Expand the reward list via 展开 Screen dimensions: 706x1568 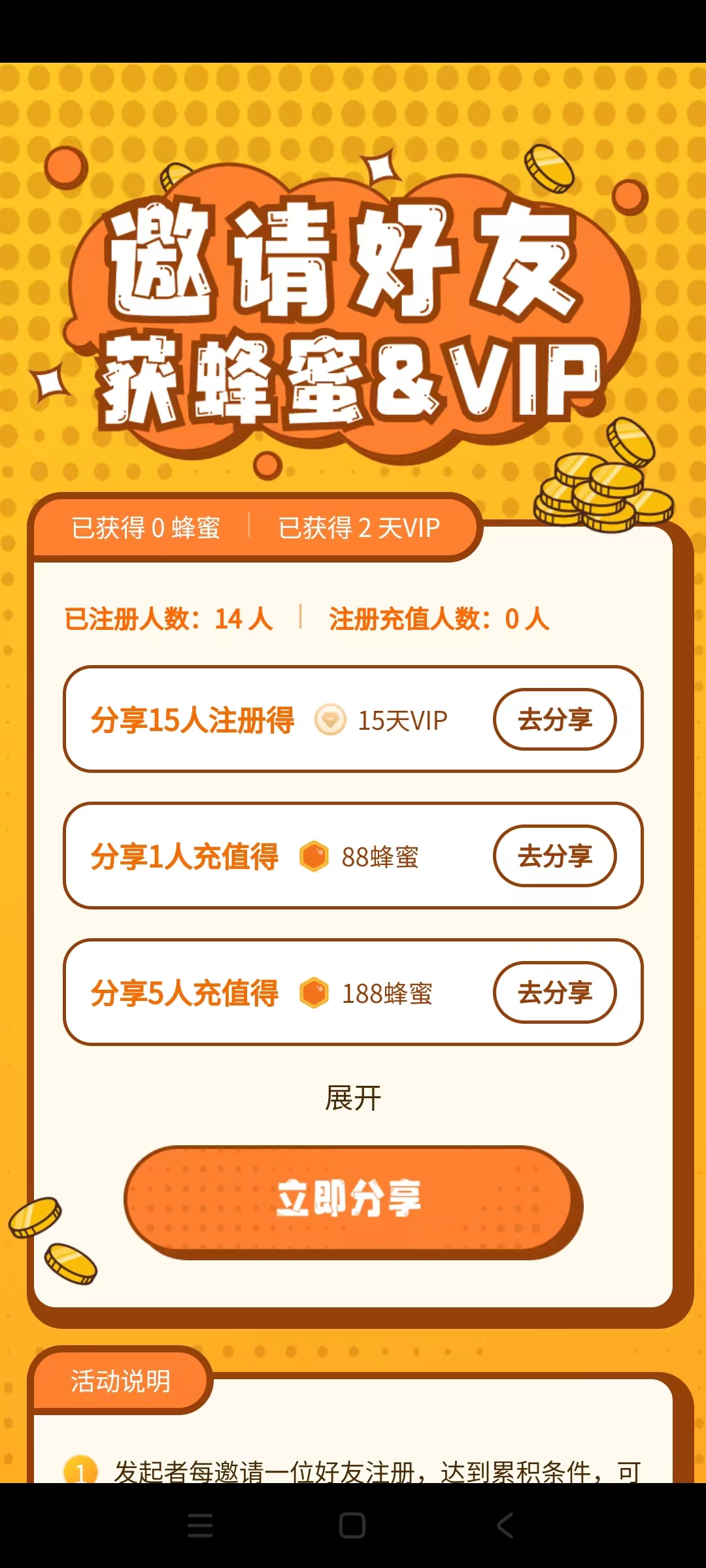353,1098
